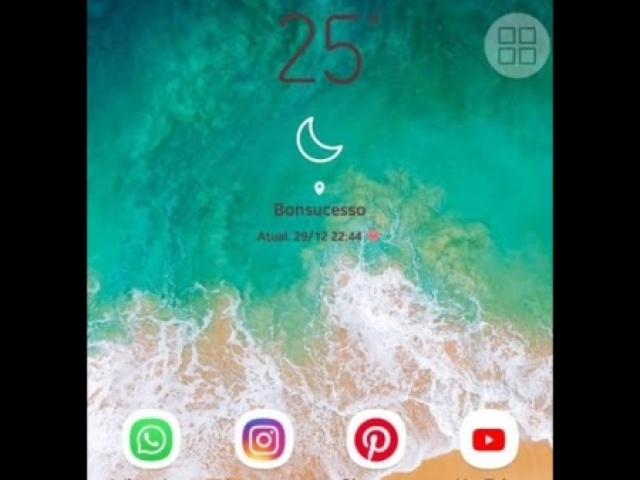
Task: Open the Pinterest app
Action: pos(376,440)
